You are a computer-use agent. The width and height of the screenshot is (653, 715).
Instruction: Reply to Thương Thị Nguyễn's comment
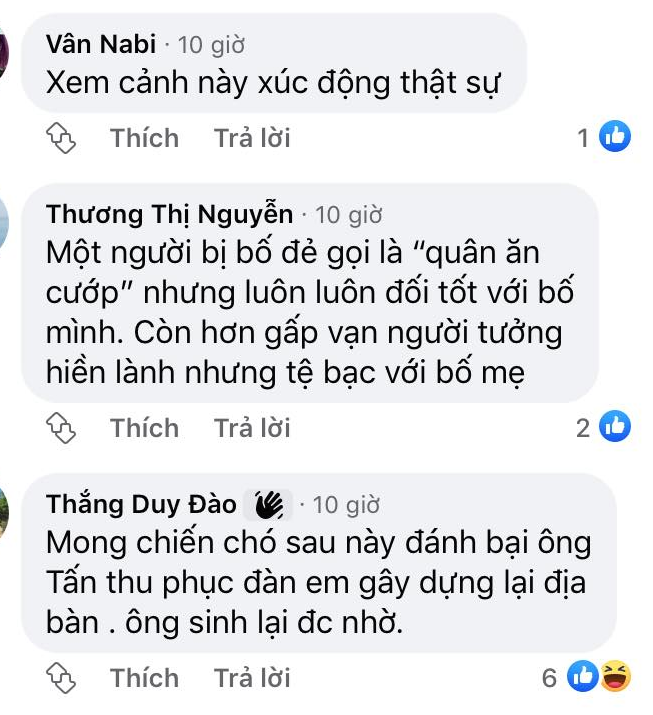[252, 428]
